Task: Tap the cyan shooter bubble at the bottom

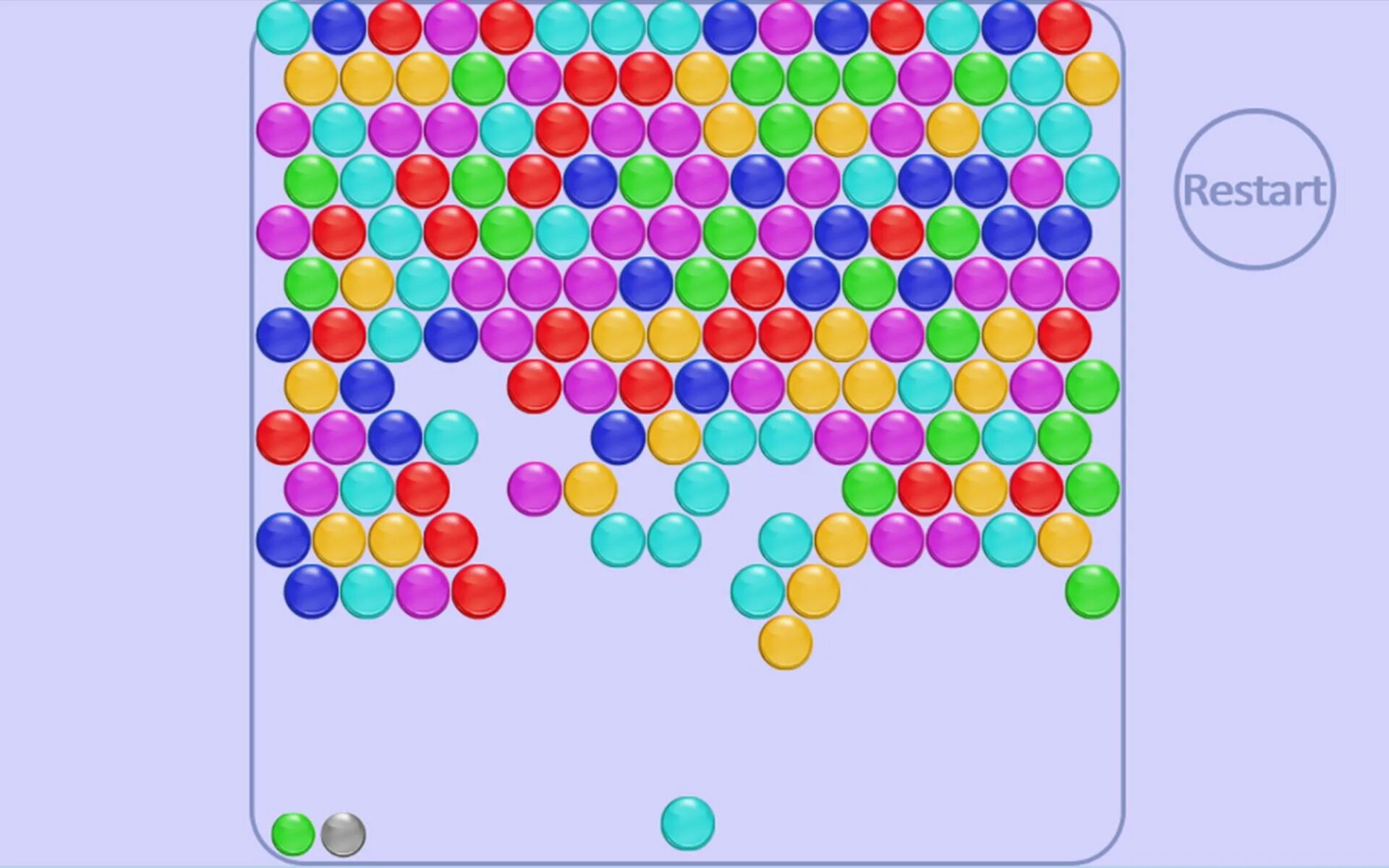Action: (687, 823)
